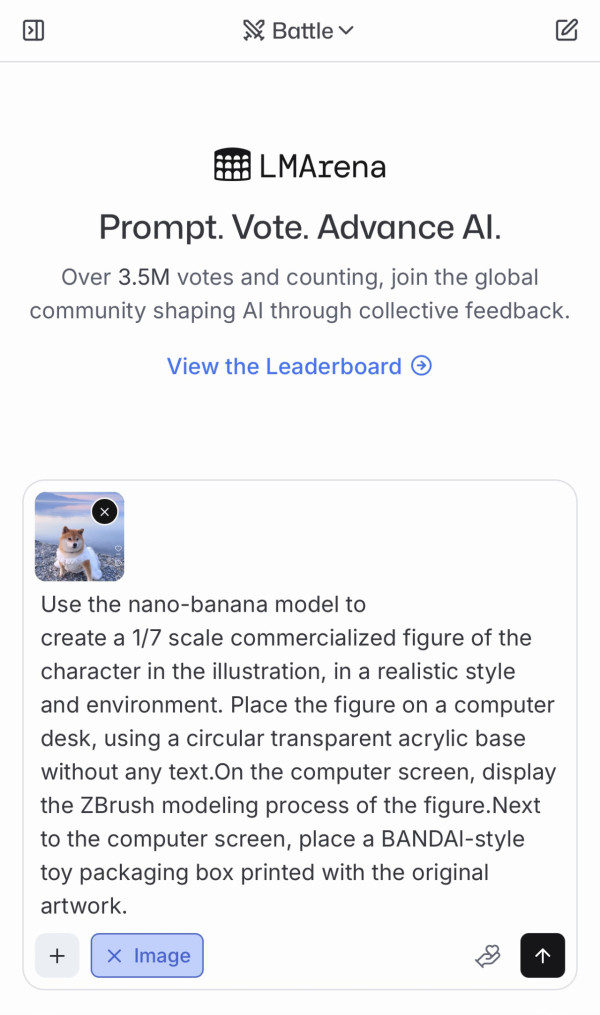Viewport: 600px width, 1015px height.
Task: Add an attachment with the plus button
Action: 57,955
